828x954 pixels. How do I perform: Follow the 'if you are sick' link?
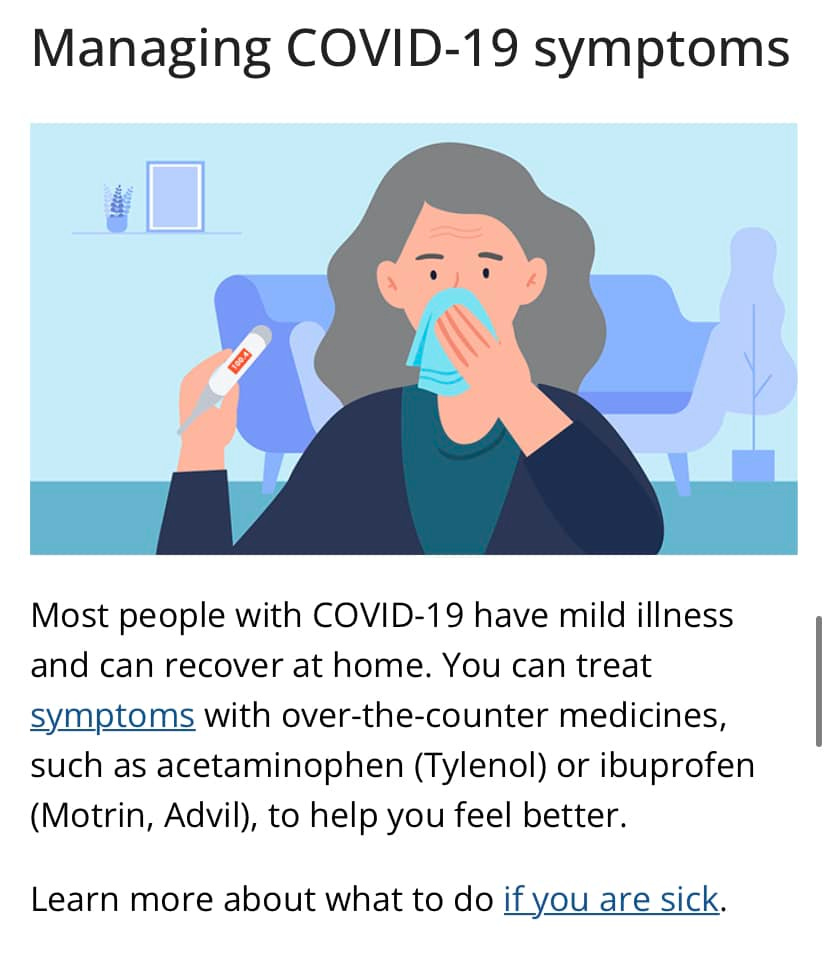point(610,899)
